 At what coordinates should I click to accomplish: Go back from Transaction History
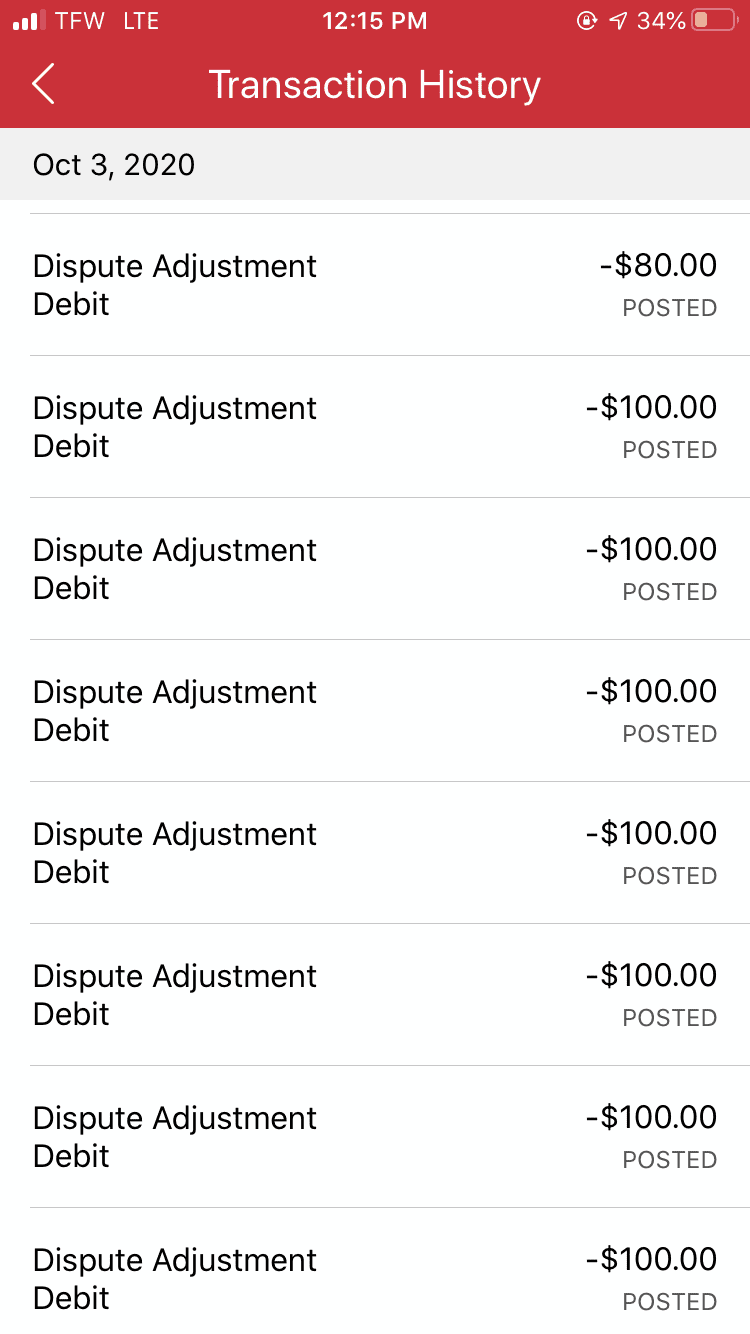43,84
